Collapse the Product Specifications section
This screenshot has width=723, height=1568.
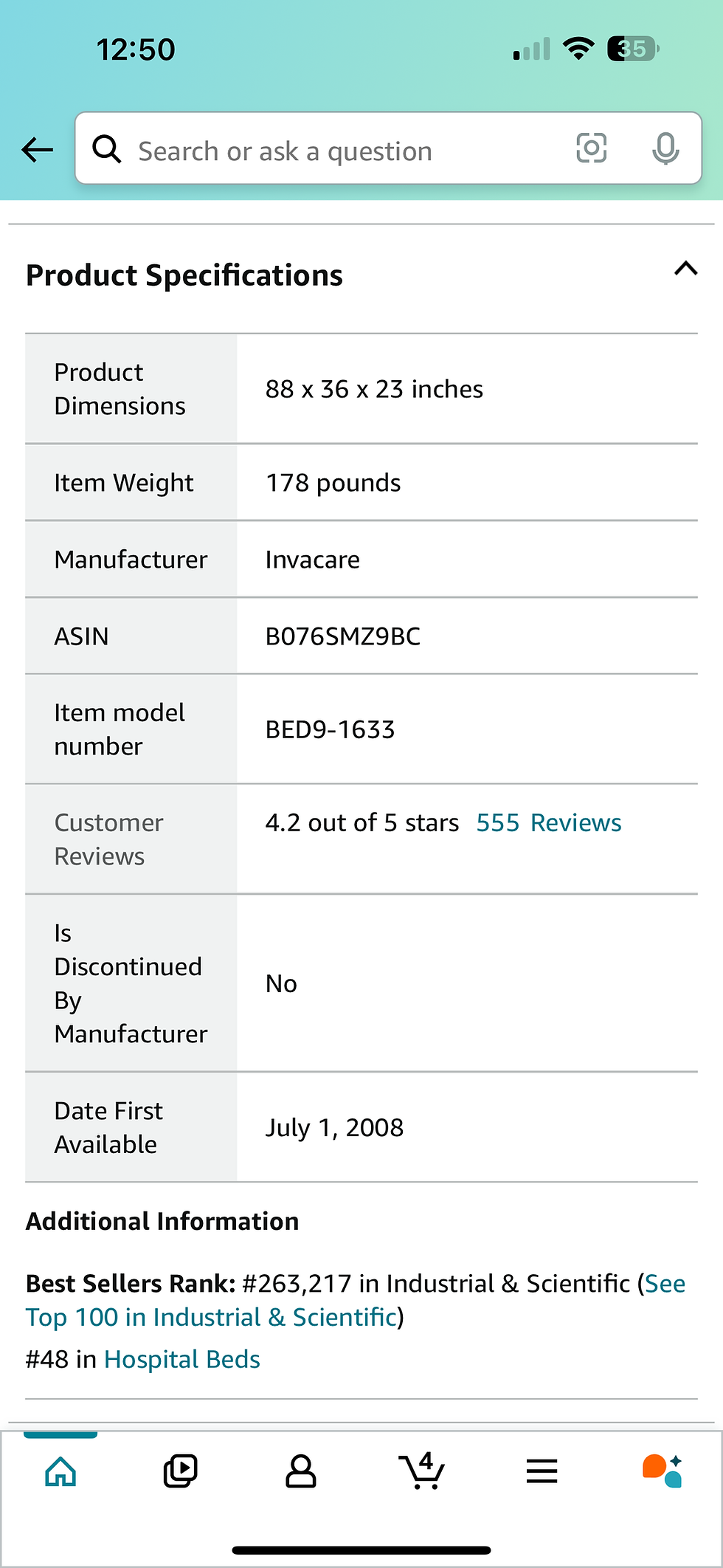pyautogui.click(x=685, y=269)
